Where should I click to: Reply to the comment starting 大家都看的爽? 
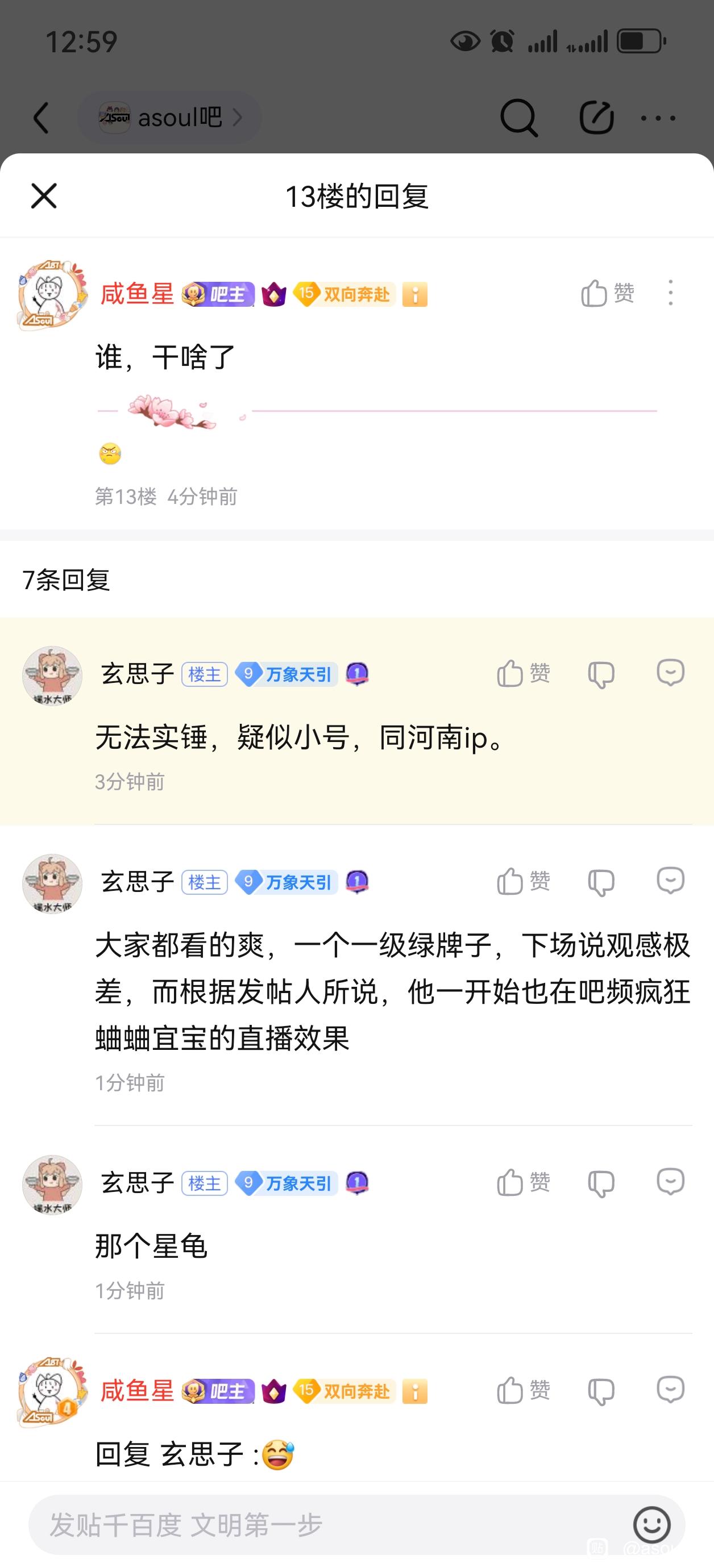[670, 881]
